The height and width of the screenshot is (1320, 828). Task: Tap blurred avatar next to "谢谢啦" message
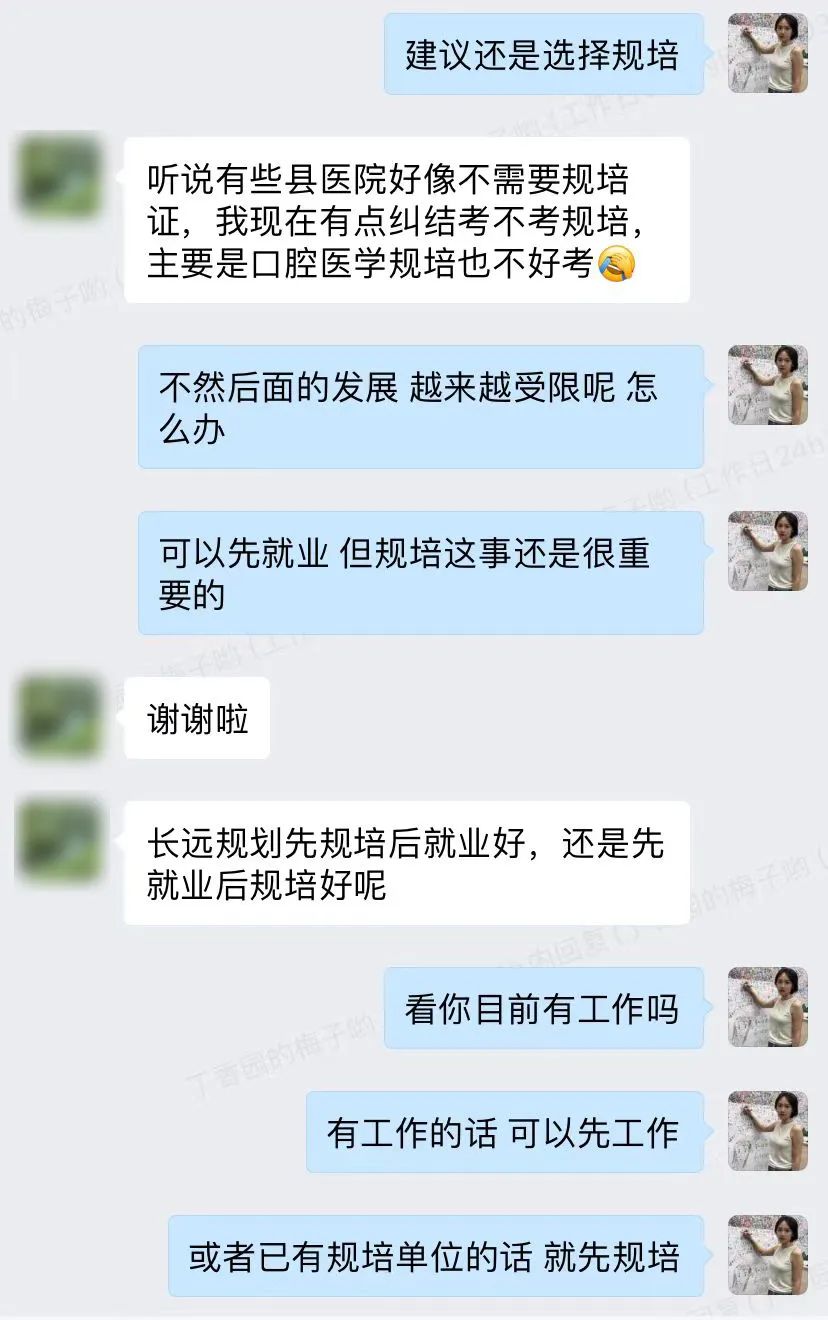pos(60,717)
